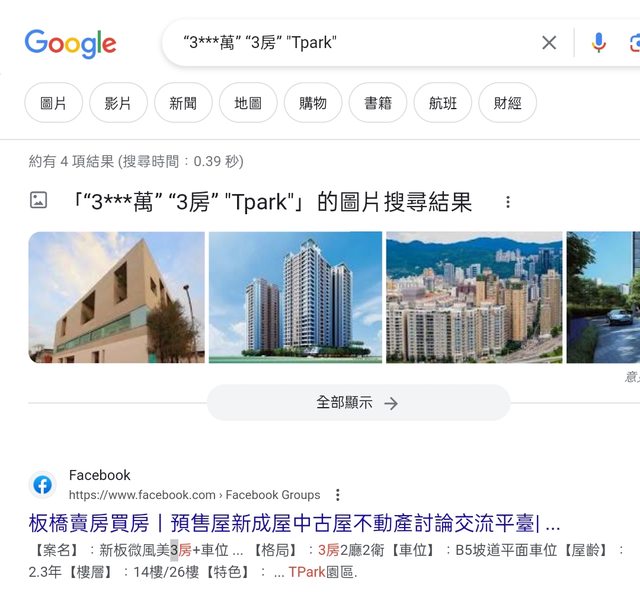640x613 pixels.
Task: Open the city skyline image result
Action: (x=474, y=297)
